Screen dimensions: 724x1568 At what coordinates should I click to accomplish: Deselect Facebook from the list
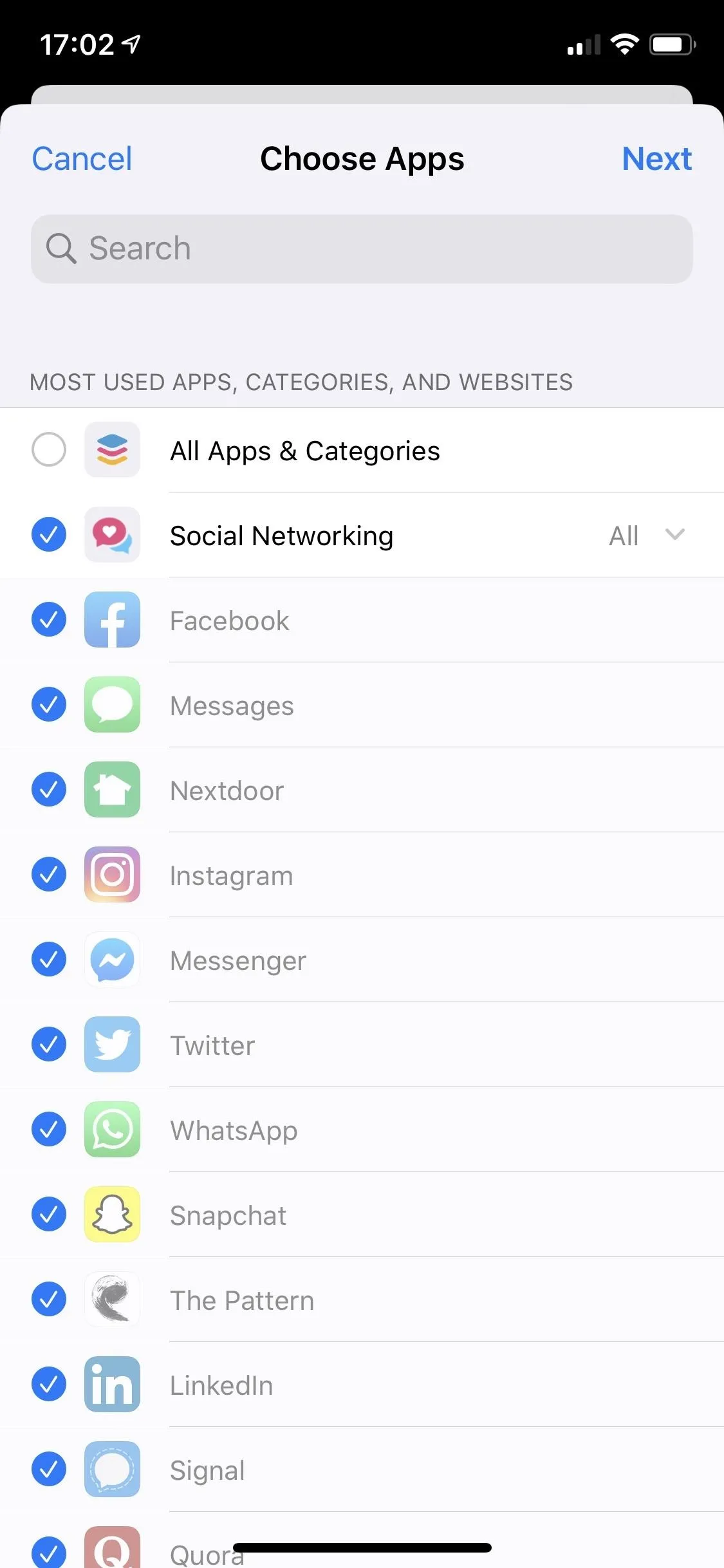(x=49, y=619)
